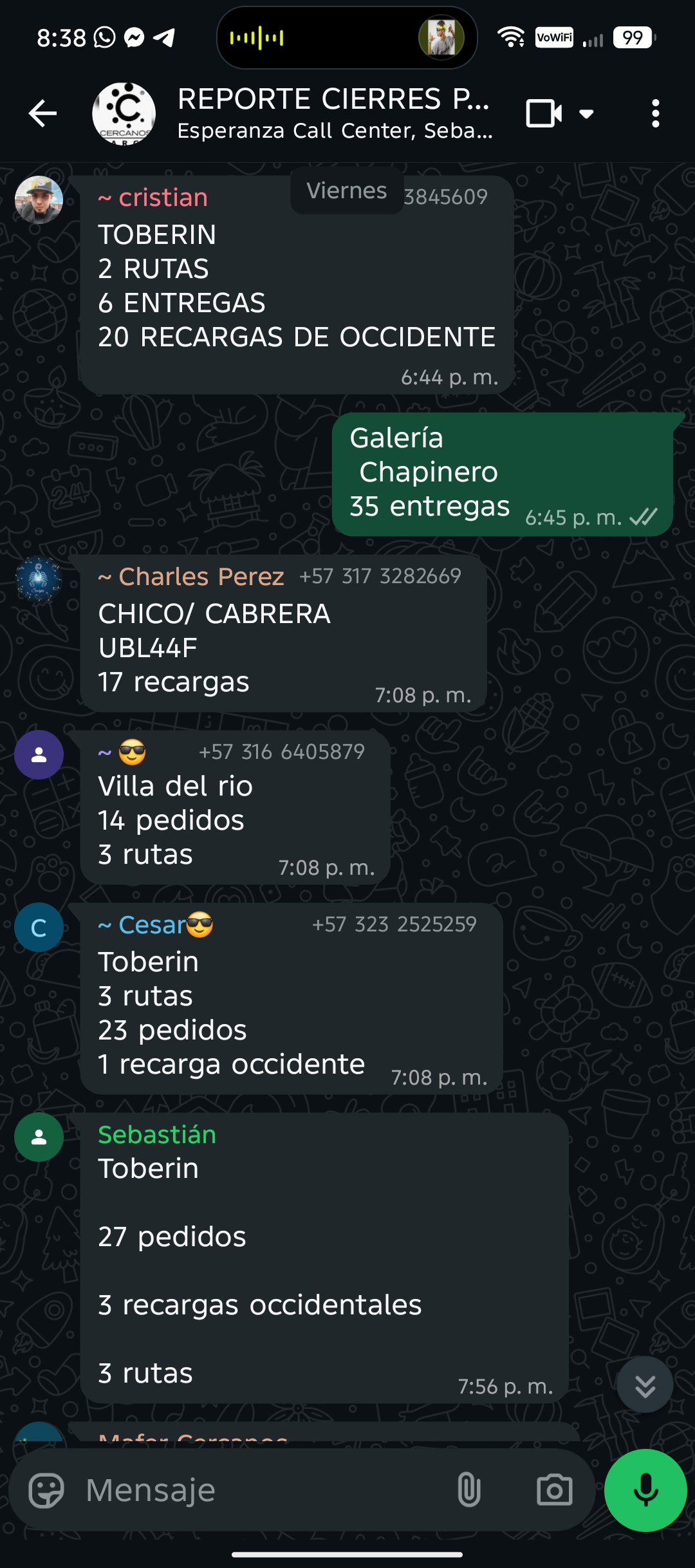View cristian's profile picture
The width and height of the screenshot is (695, 1568).
(39, 200)
